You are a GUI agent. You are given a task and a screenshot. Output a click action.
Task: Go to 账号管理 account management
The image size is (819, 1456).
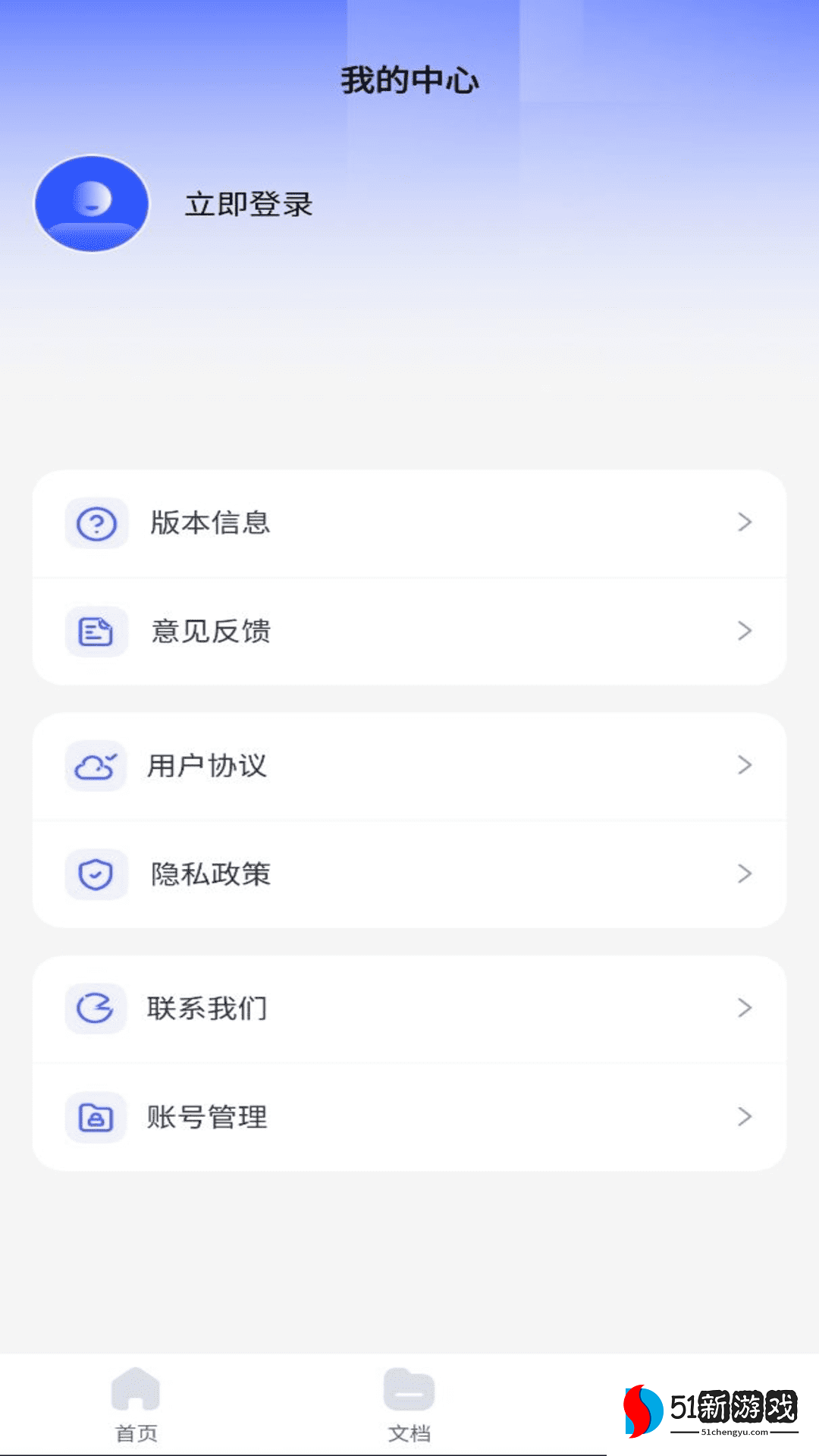coord(409,1117)
